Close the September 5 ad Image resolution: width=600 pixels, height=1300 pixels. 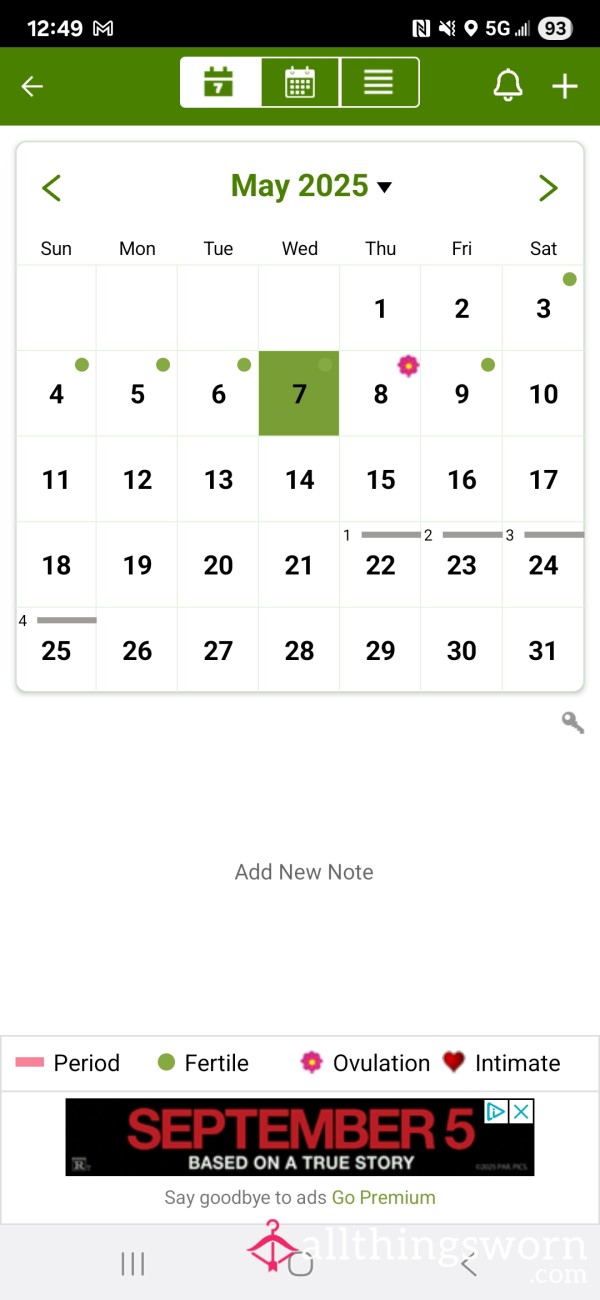(x=521, y=1111)
